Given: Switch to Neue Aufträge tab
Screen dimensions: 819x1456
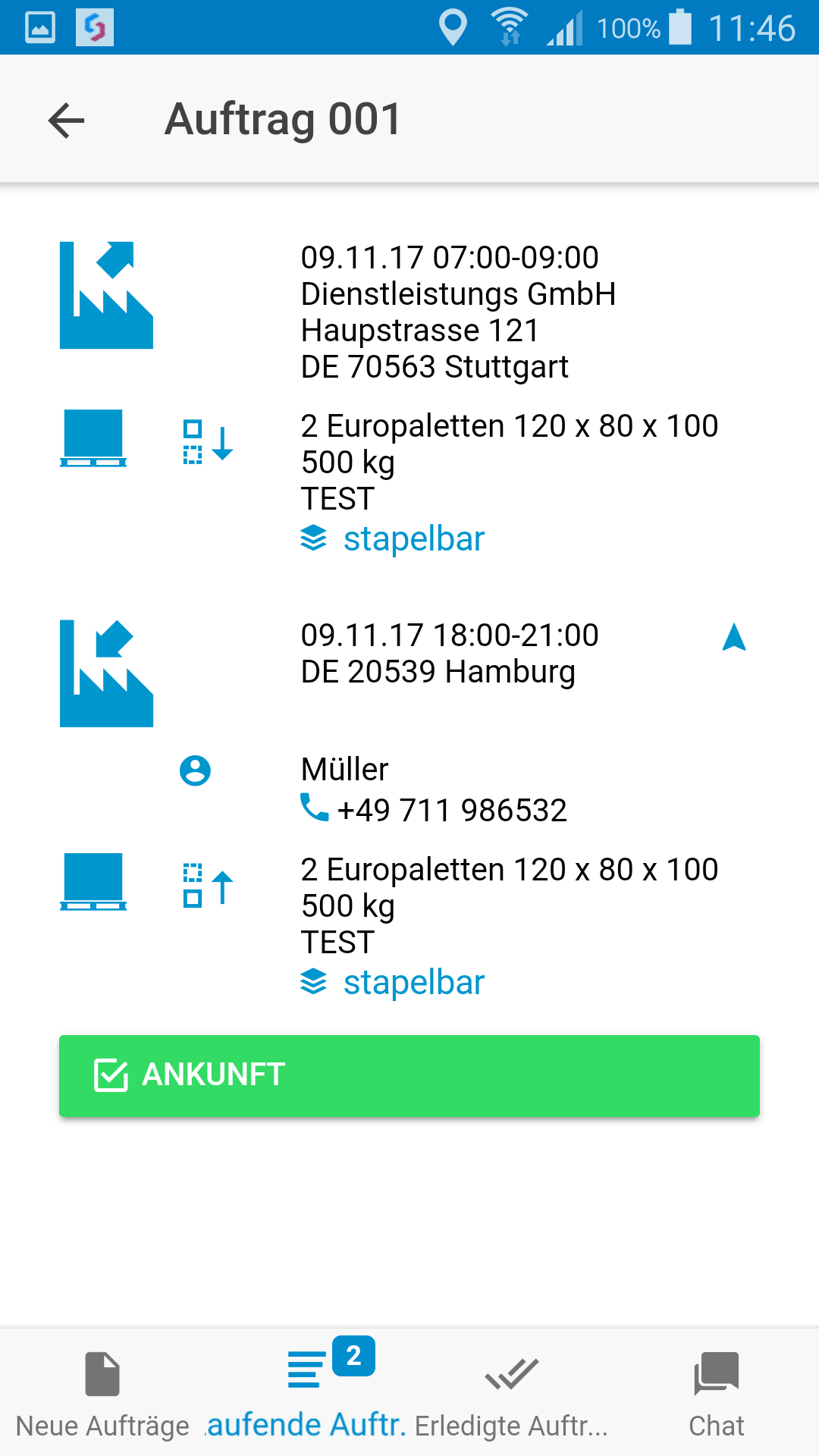Looking at the screenshot, I should [x=102, y=1394].
